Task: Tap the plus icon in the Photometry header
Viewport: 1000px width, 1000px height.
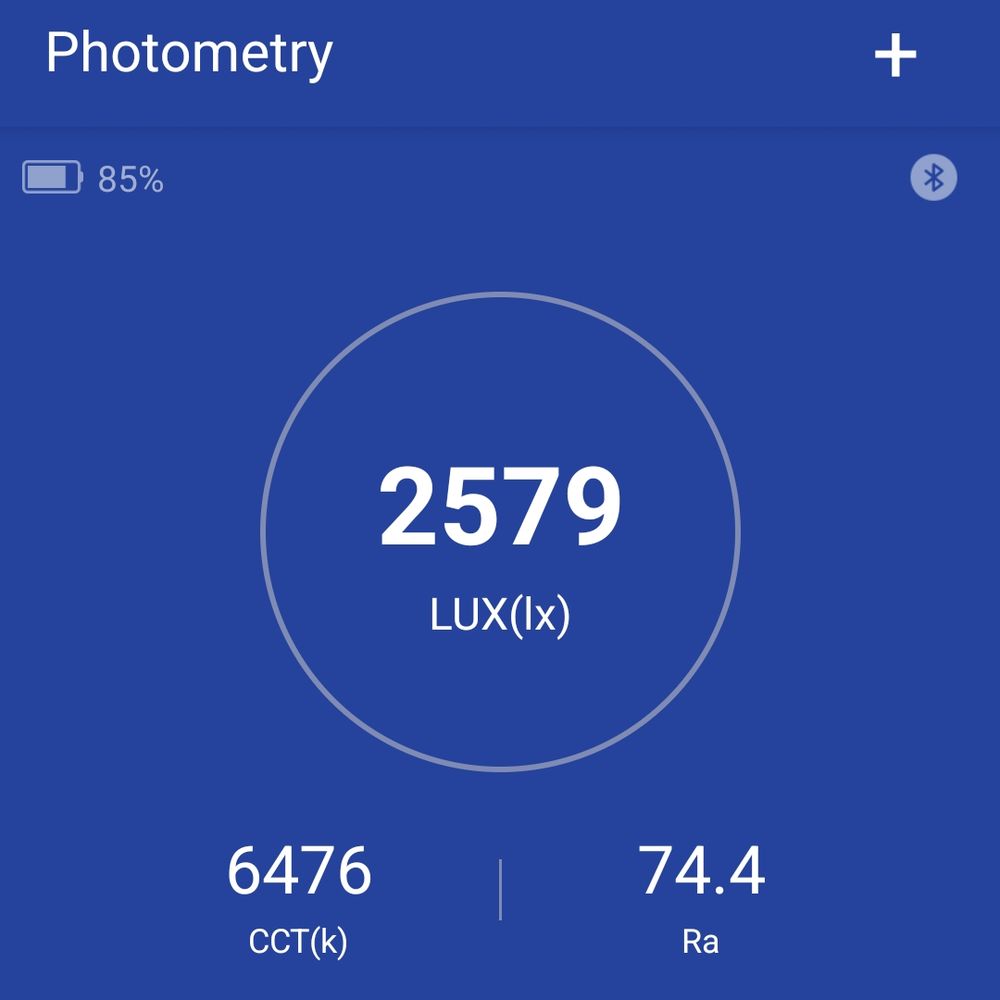Action: point(895,56)
